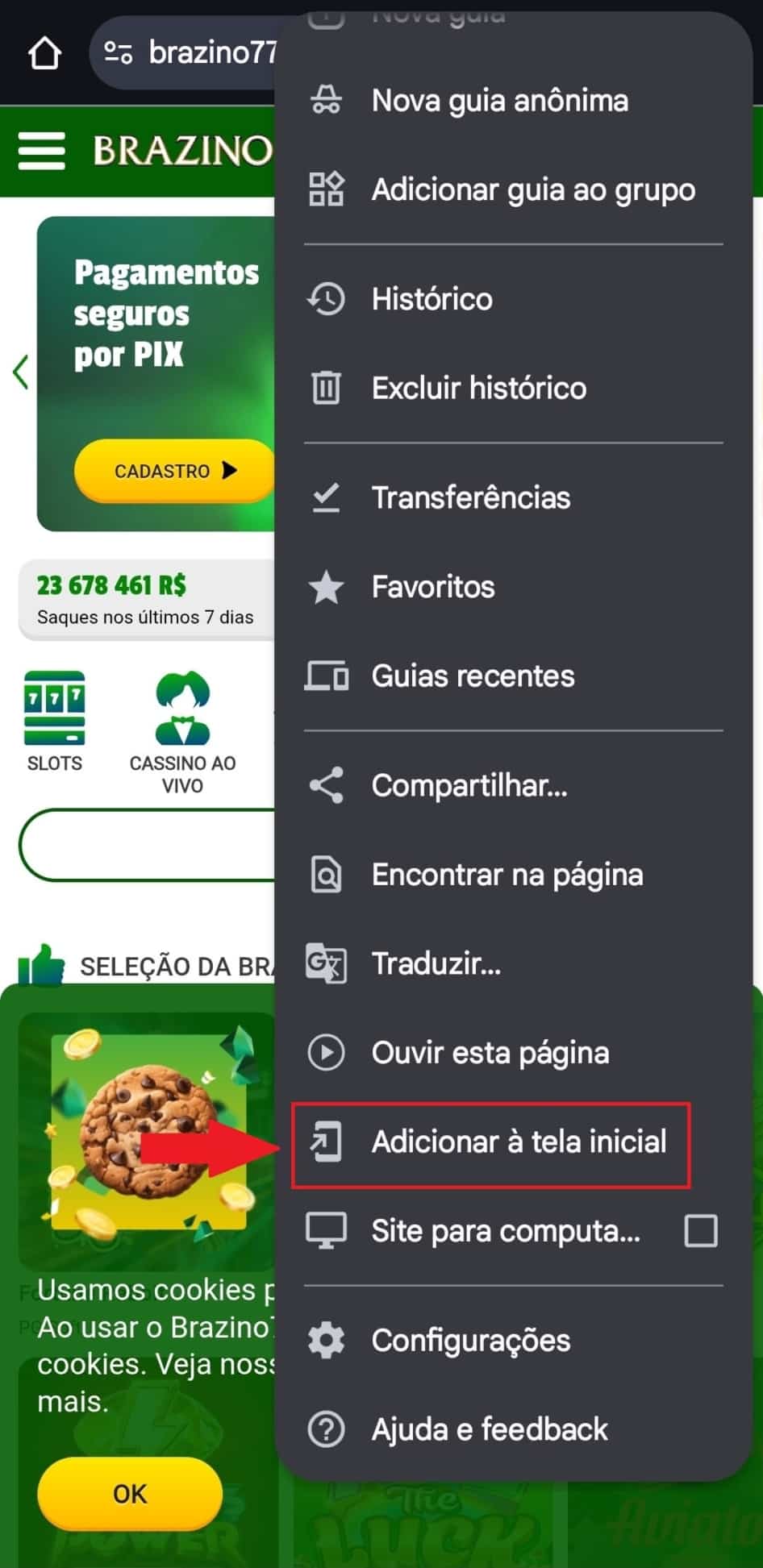Select the SLOTS category icon
763x1568 pixels.
(53, 709)
